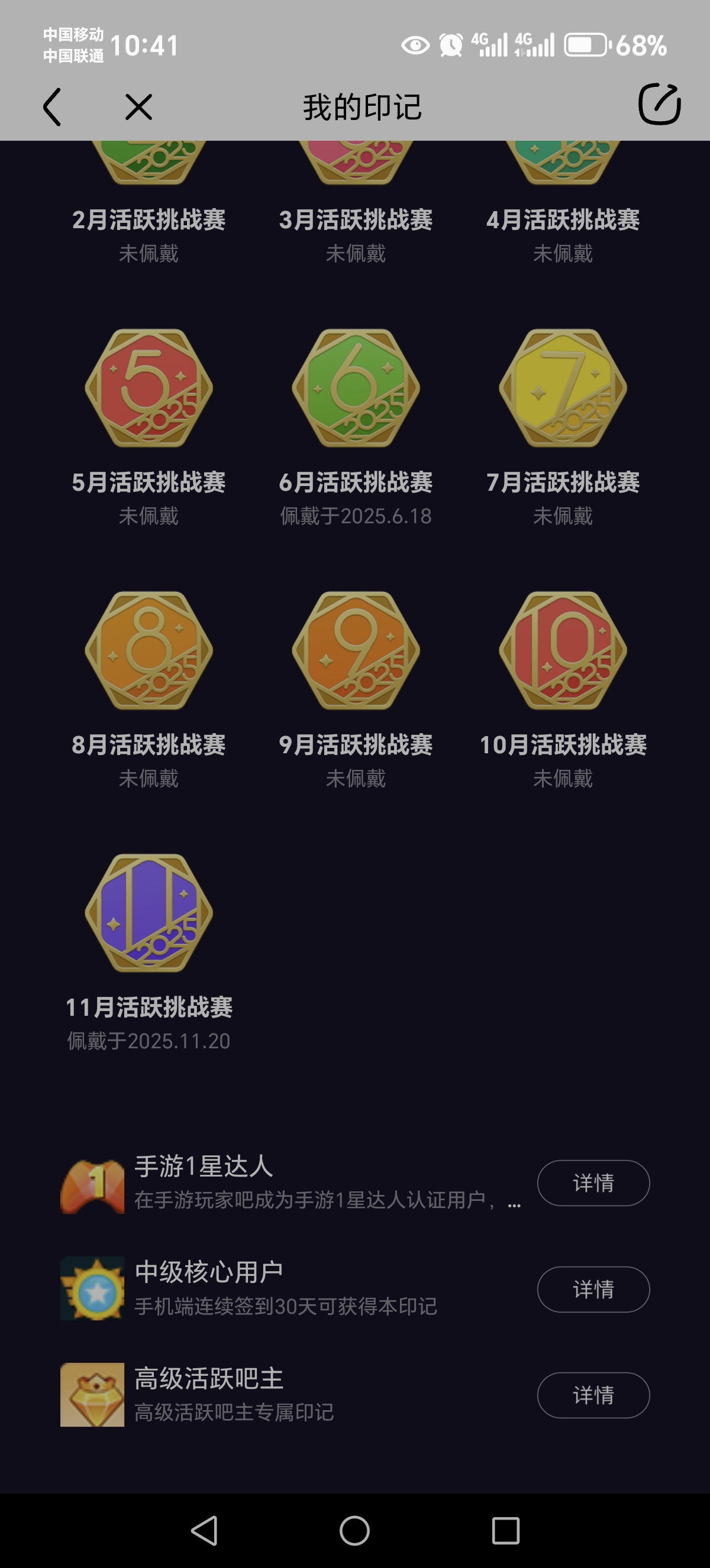Tap the 9月活跃挑战赛 badge
The width and height of the screenshot is (710, 1568).
click(x=356, y=650)
